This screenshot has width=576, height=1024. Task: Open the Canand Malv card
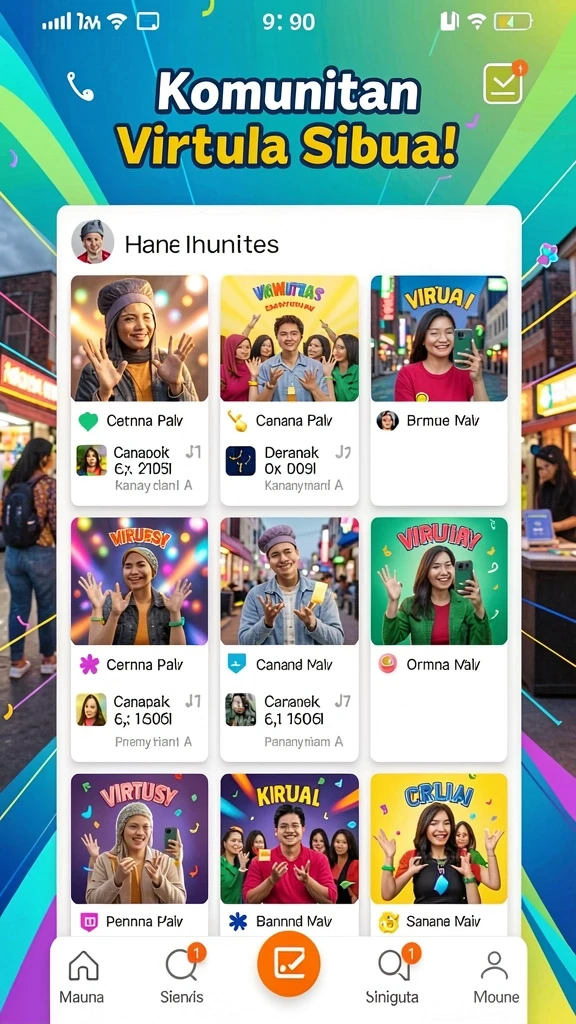[x=289, y=639]
